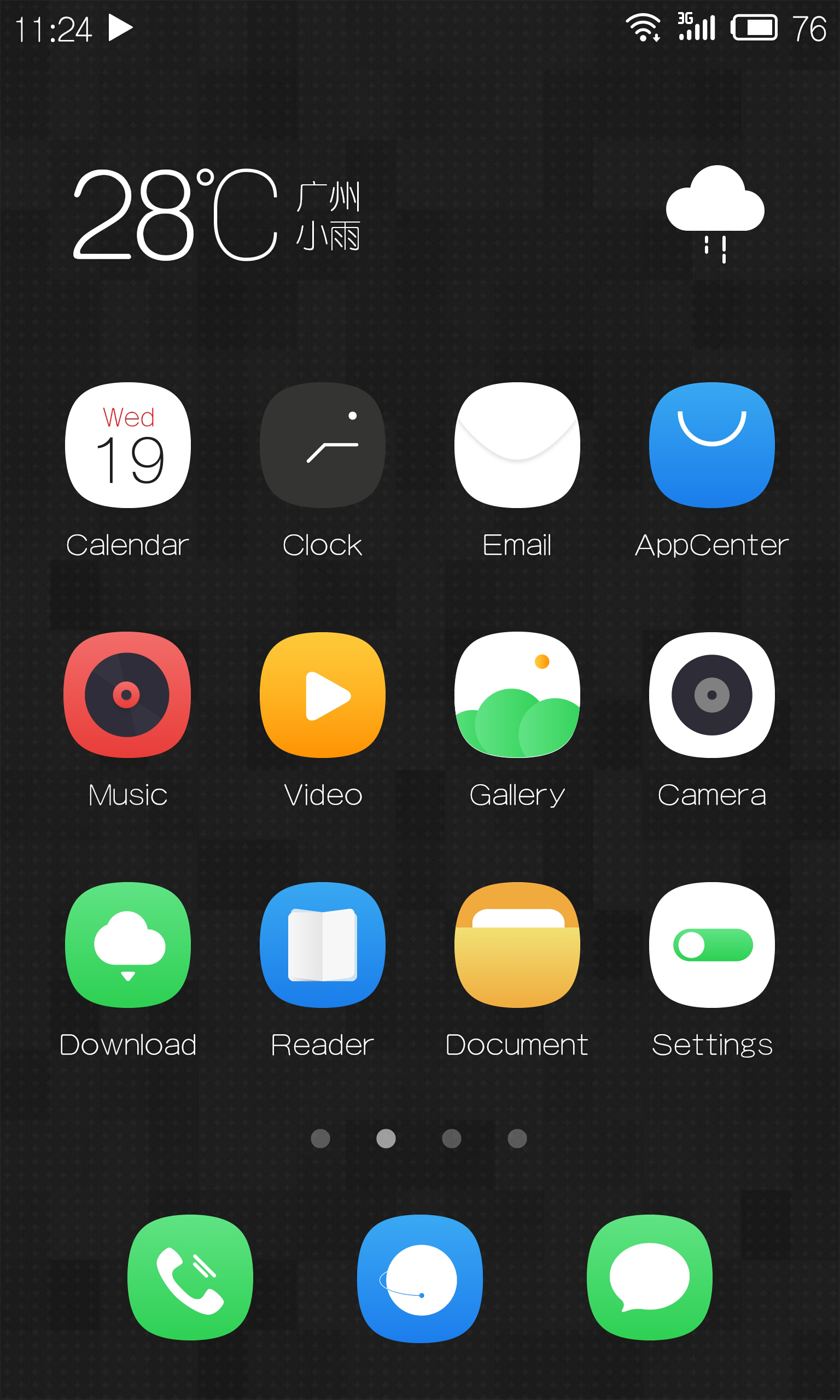Open the messages app in the dock
The height and width of the screenshot is (1400, 840).
click(650, 1277)
